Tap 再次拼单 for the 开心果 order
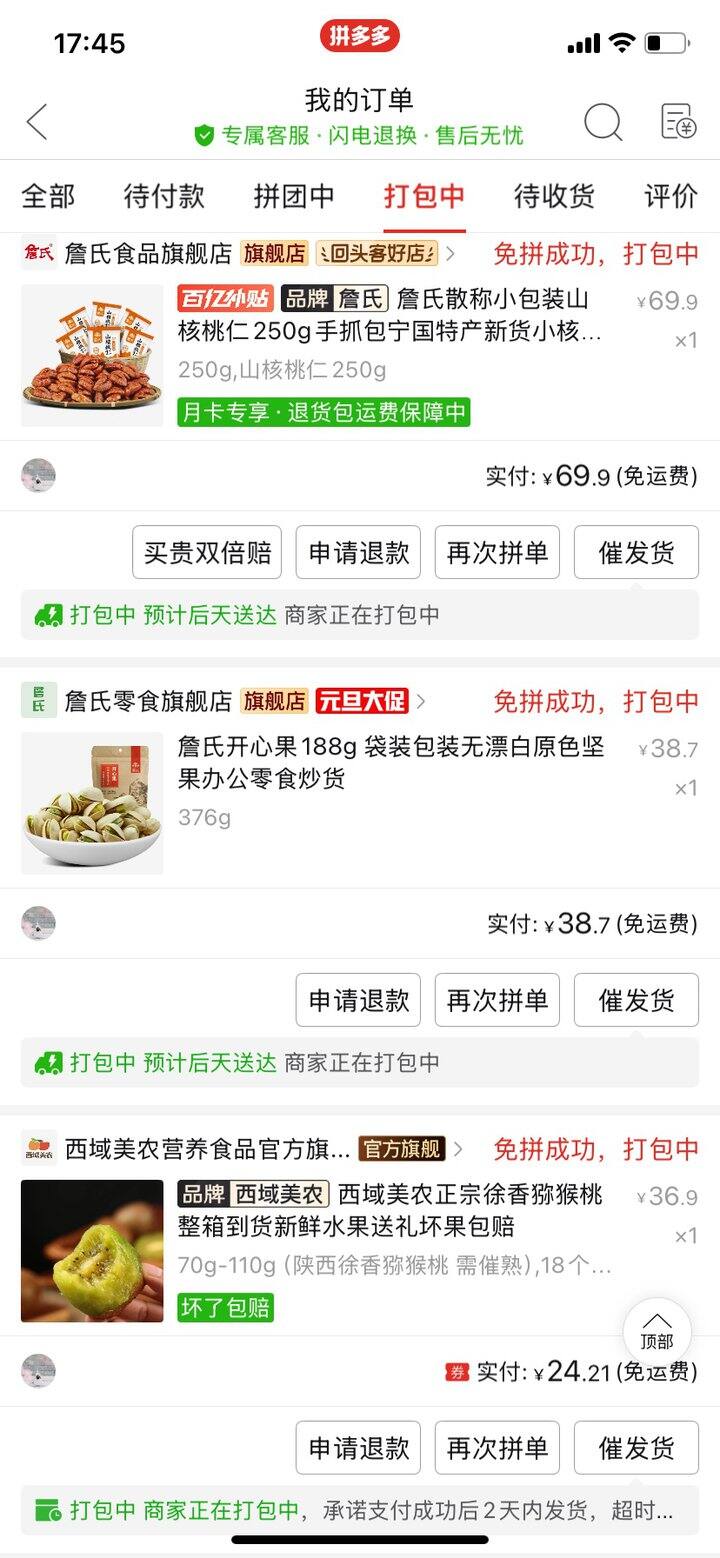 (497, 1000)
